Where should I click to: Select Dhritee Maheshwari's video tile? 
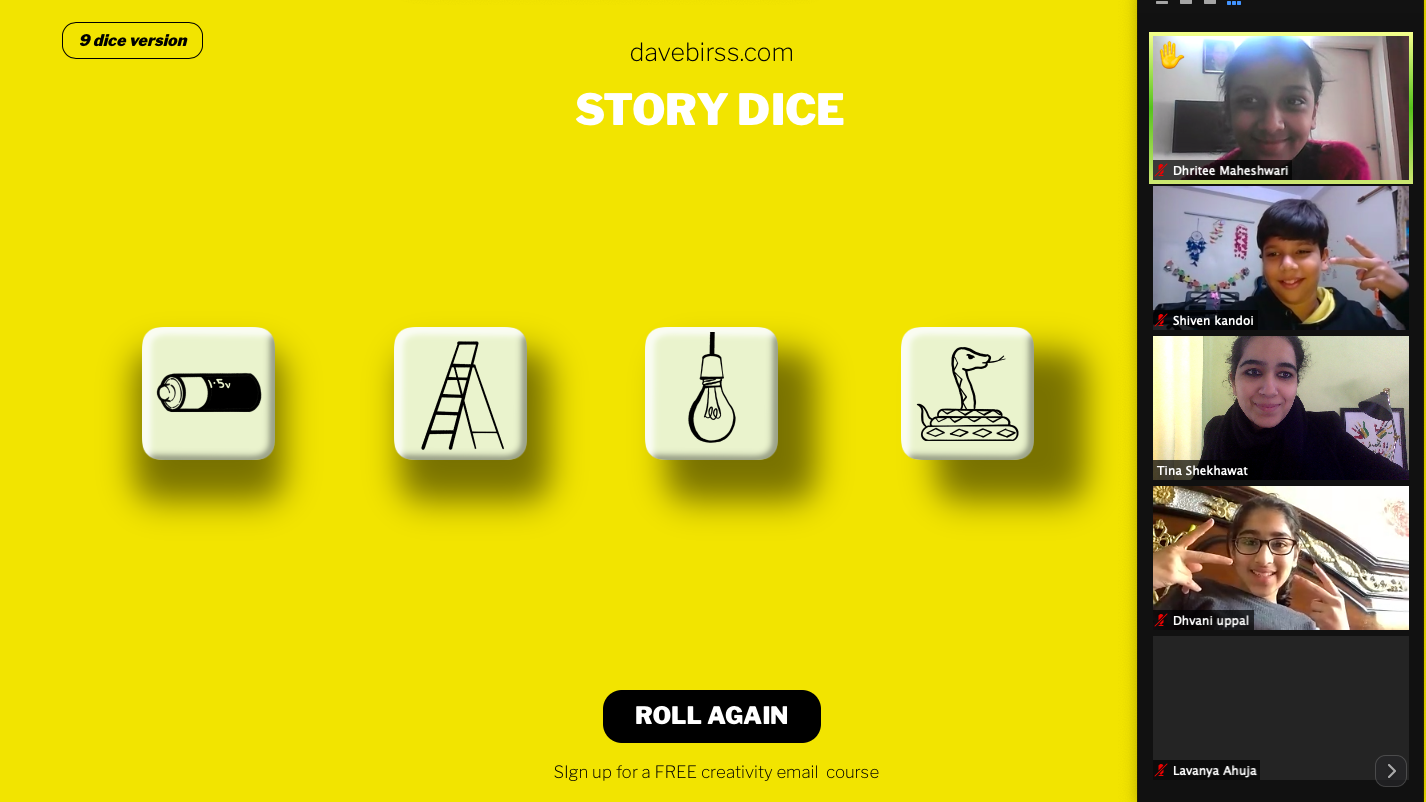[1280, 108]
